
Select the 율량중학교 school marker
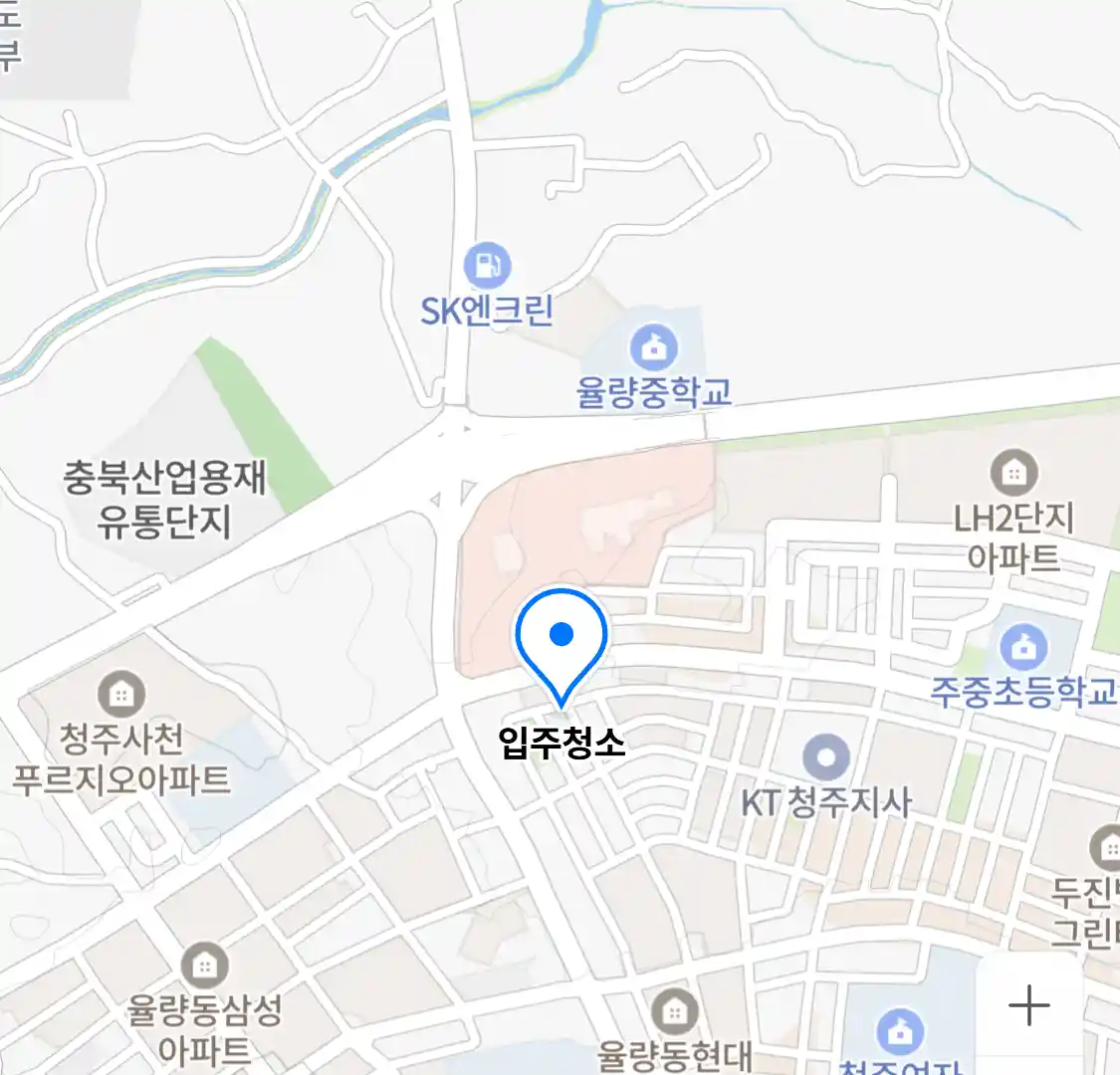click(x=654, y=348)
